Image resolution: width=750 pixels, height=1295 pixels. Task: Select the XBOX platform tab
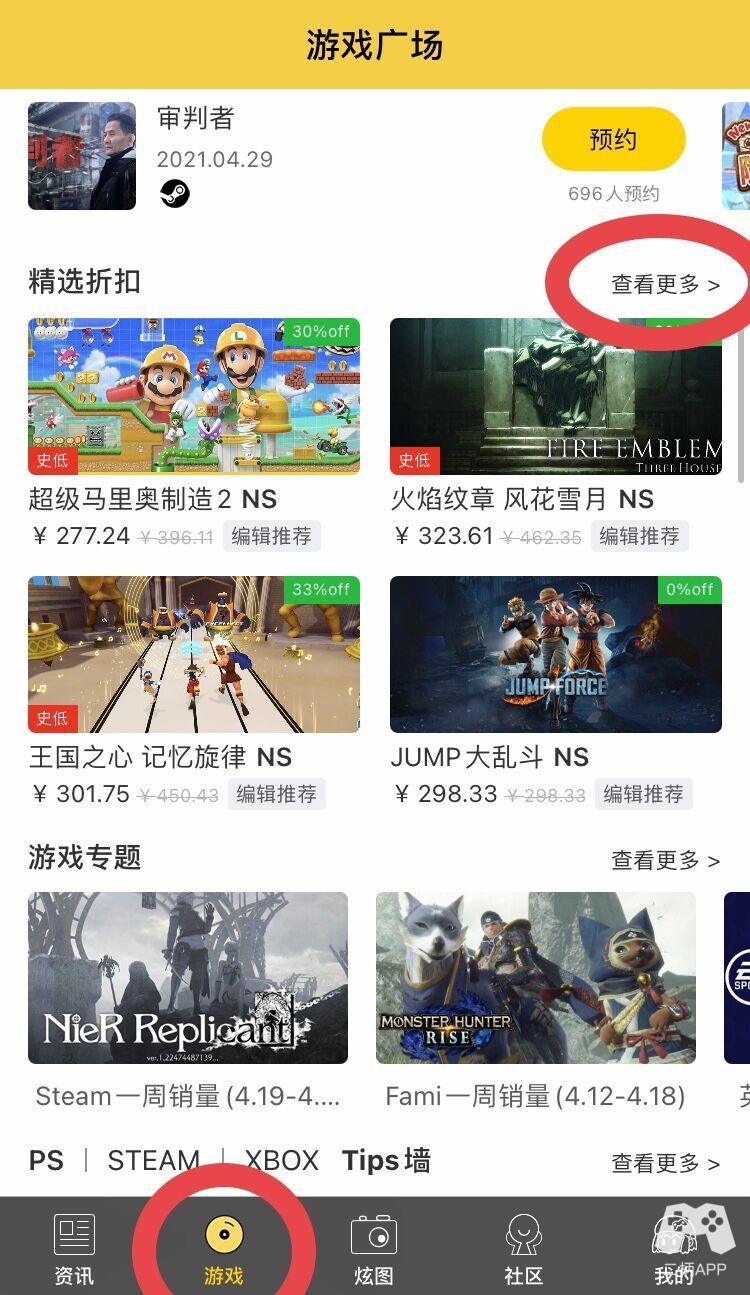point(282,1161)
